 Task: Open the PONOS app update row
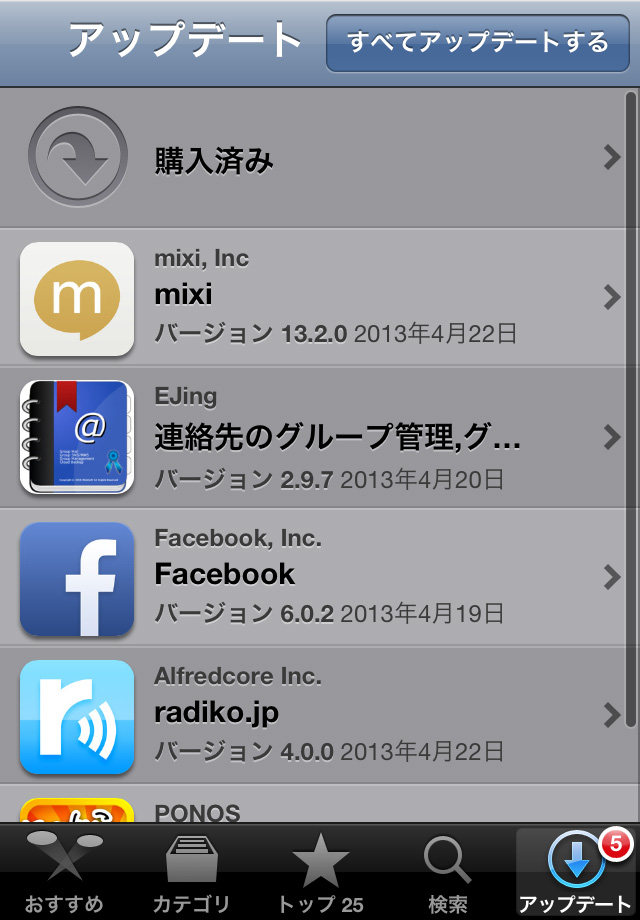[320, 808]
